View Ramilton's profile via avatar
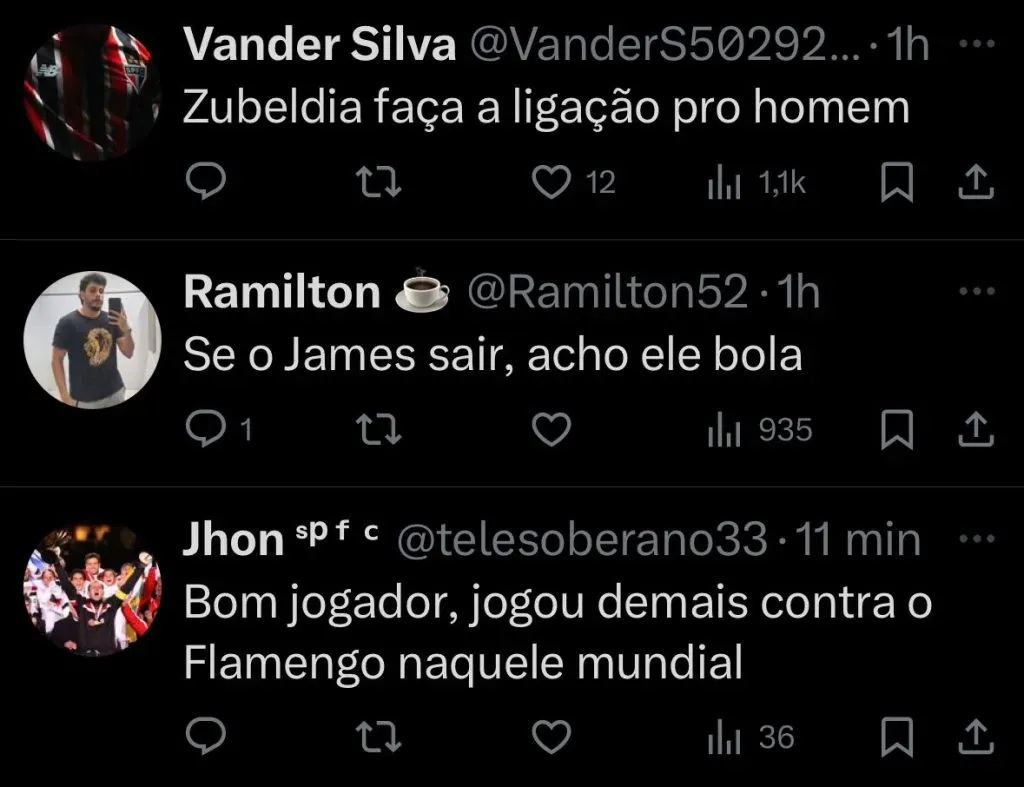 tap(91, 340)
